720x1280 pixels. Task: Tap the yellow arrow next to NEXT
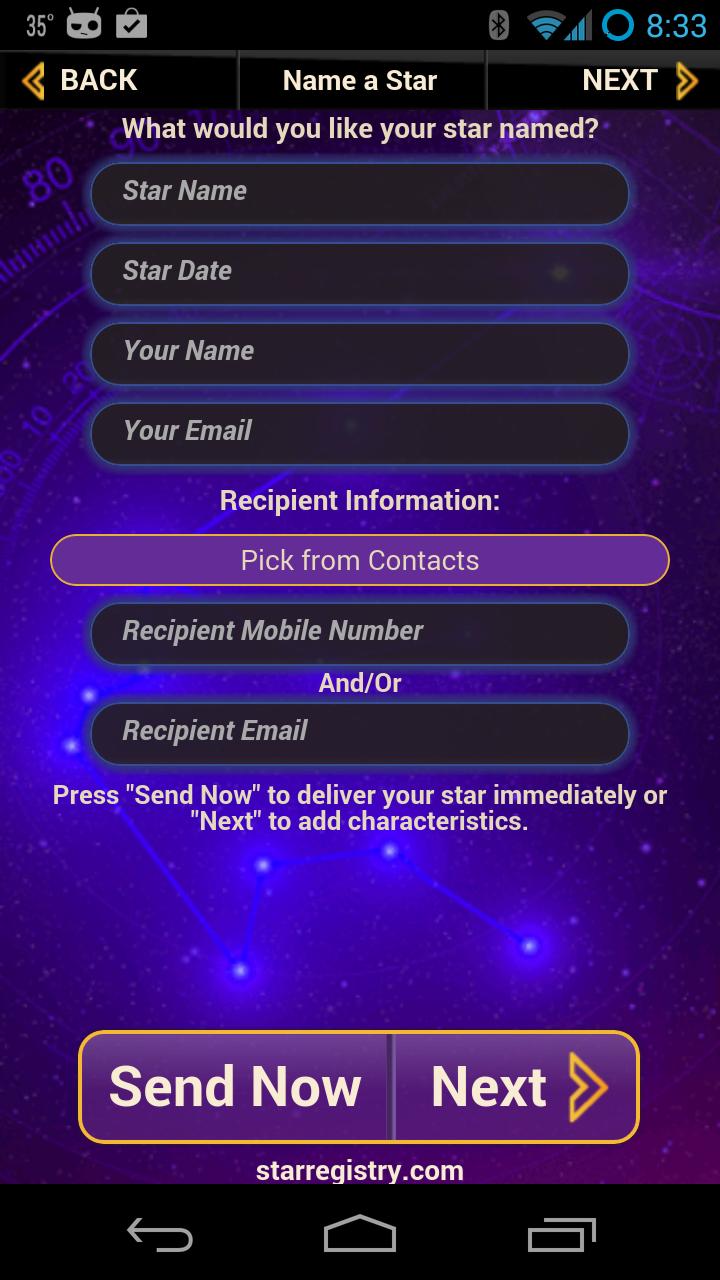coord(687,80)
